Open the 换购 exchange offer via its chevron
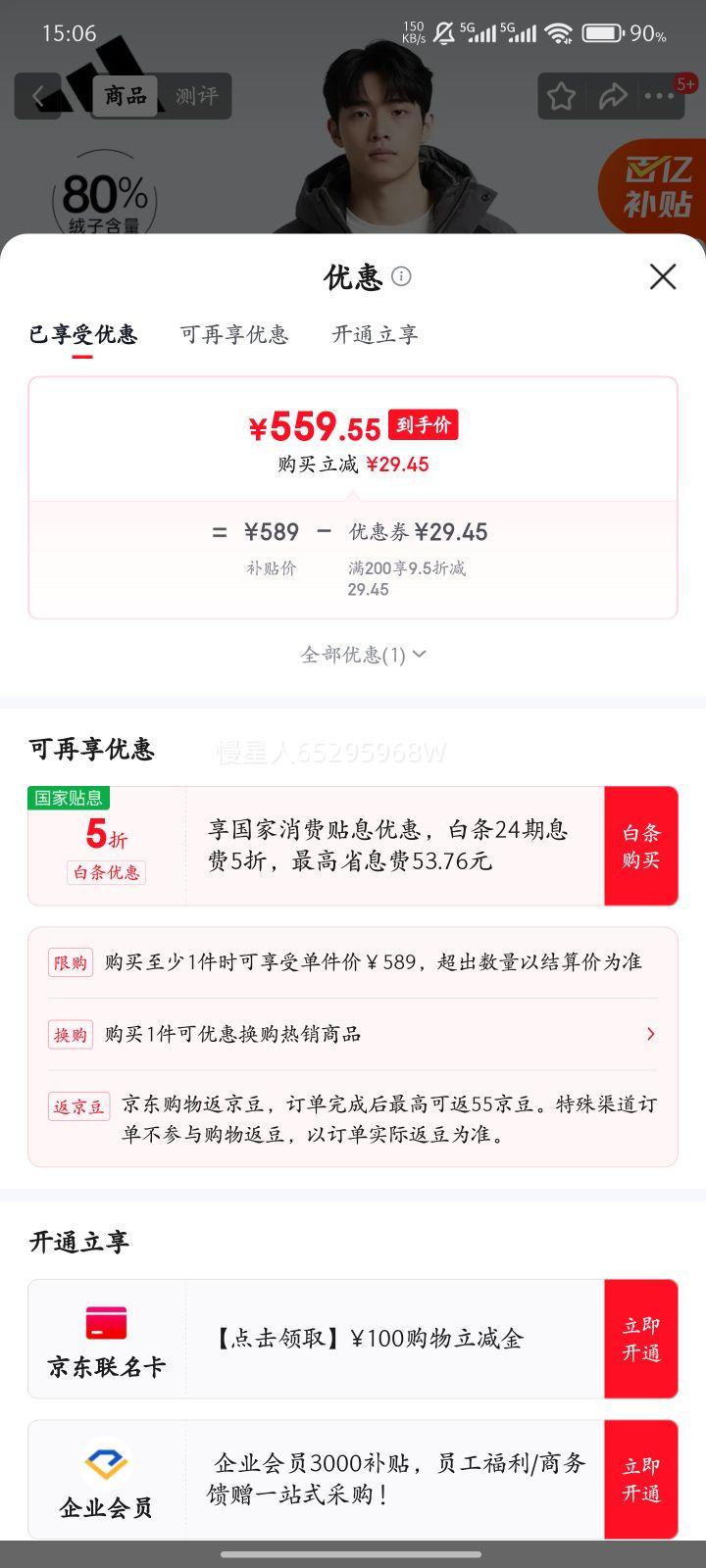 point(650,1034)
